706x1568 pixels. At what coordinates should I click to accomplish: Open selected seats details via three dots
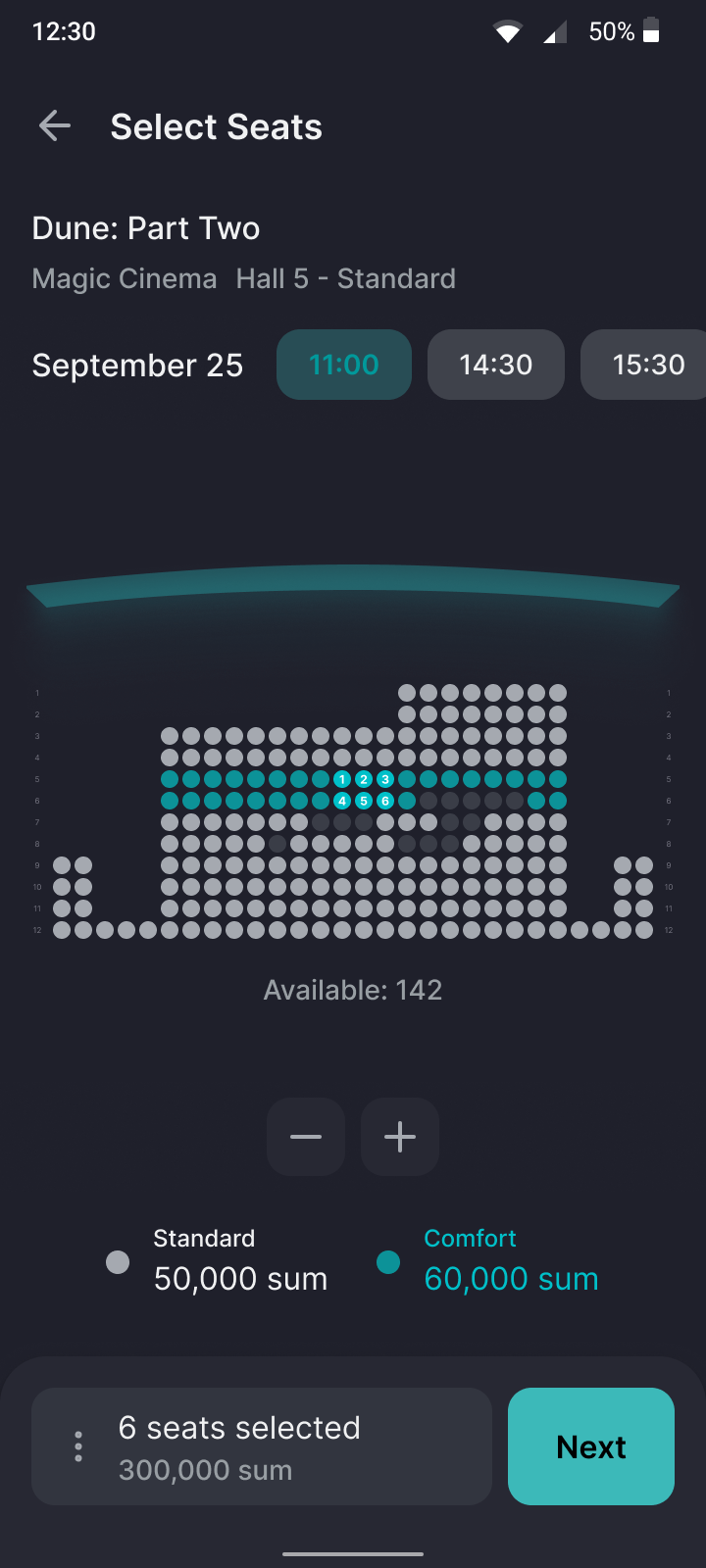point(78,1446)
